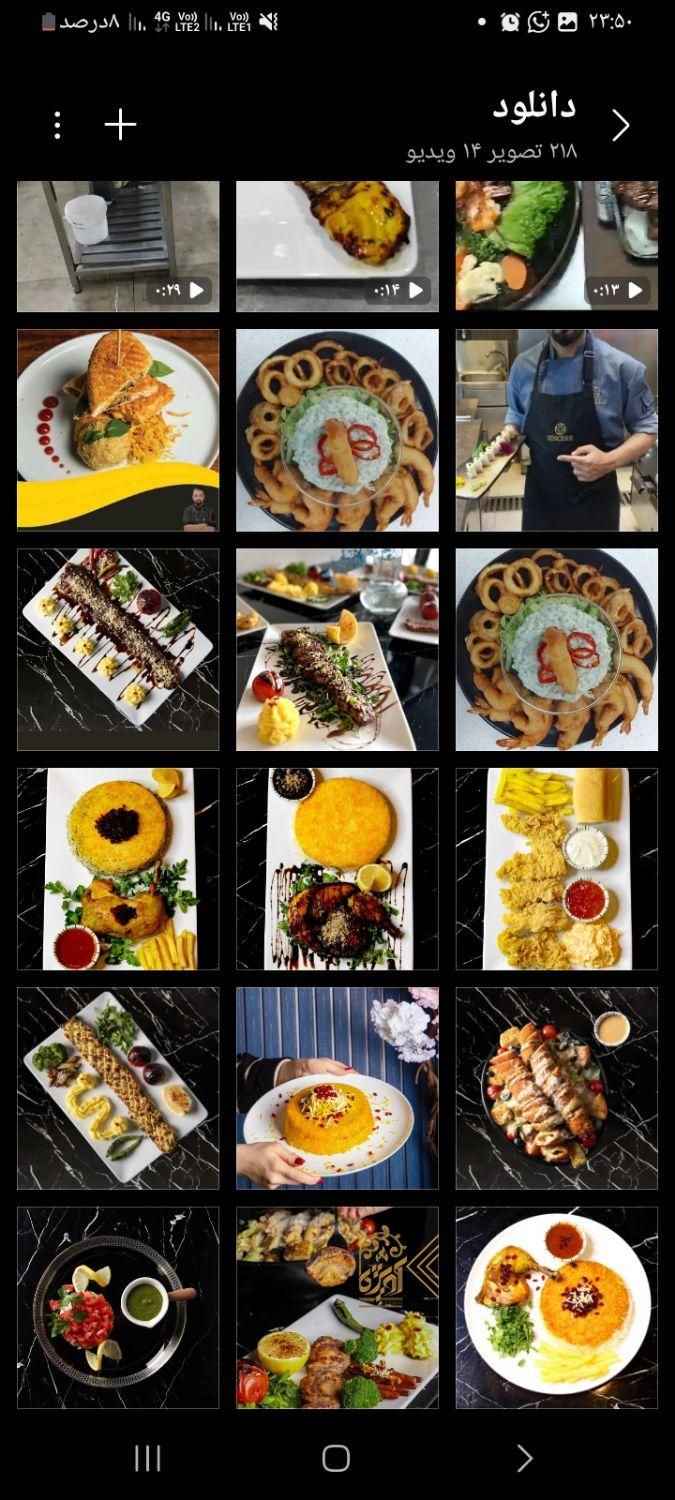Open the bacon-wrapped rolls on black plate
The height and width of the screenshot is (1500, 675).
pyautogui.click(x=557, y=1088)
